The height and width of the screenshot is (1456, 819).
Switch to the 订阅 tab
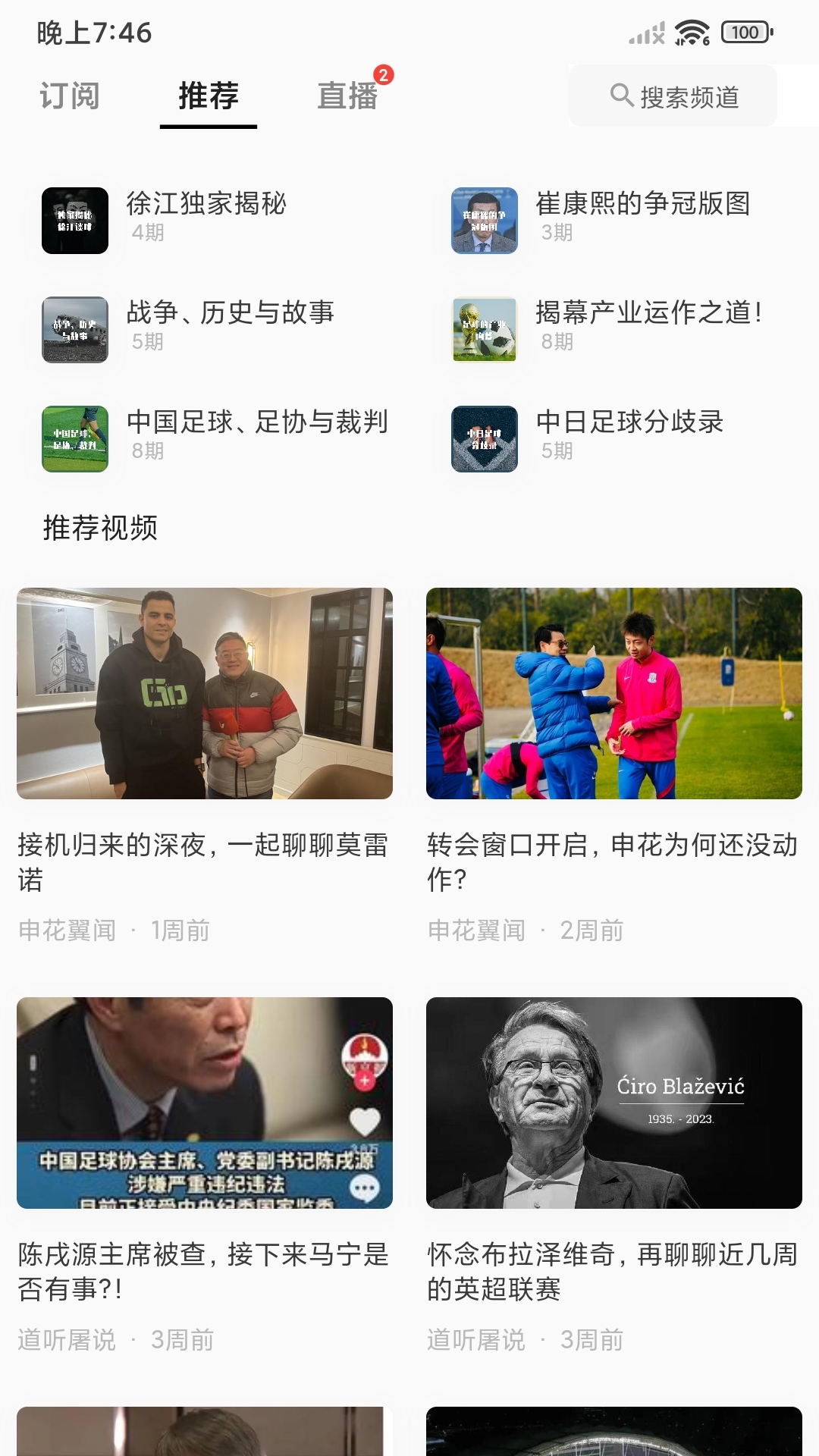[70, 96]
